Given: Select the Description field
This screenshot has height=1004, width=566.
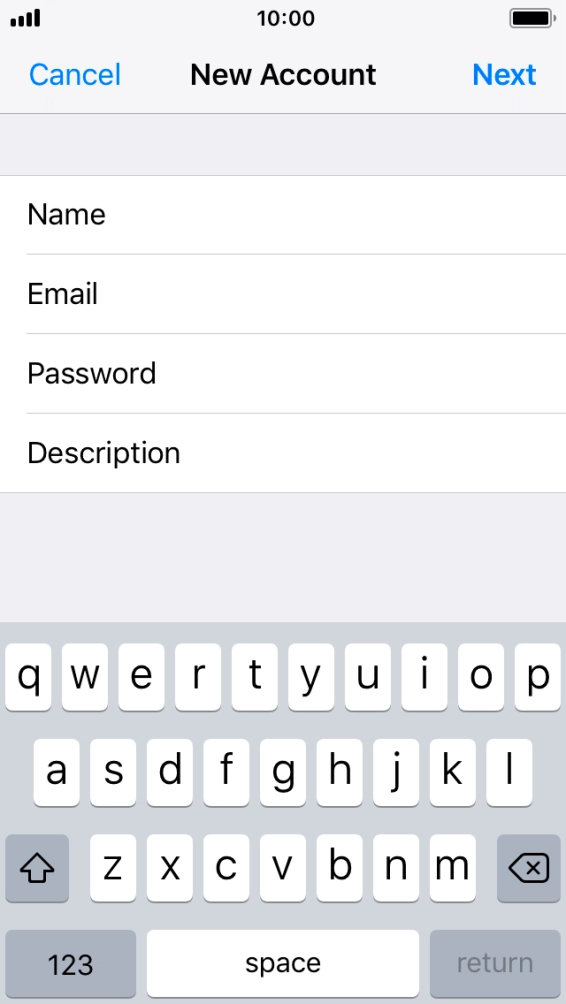Looking at the screenshot, I should [283, 453].
